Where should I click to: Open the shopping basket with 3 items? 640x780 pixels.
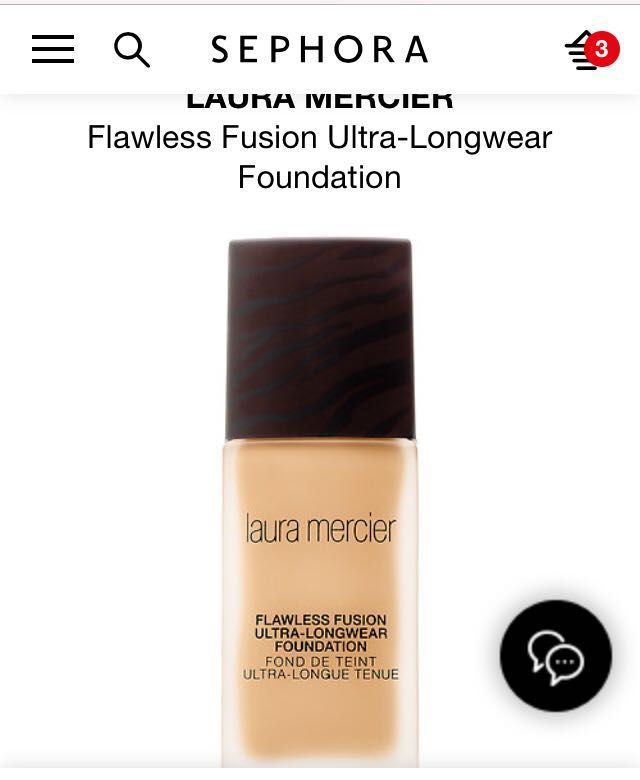tap(589, 49)
